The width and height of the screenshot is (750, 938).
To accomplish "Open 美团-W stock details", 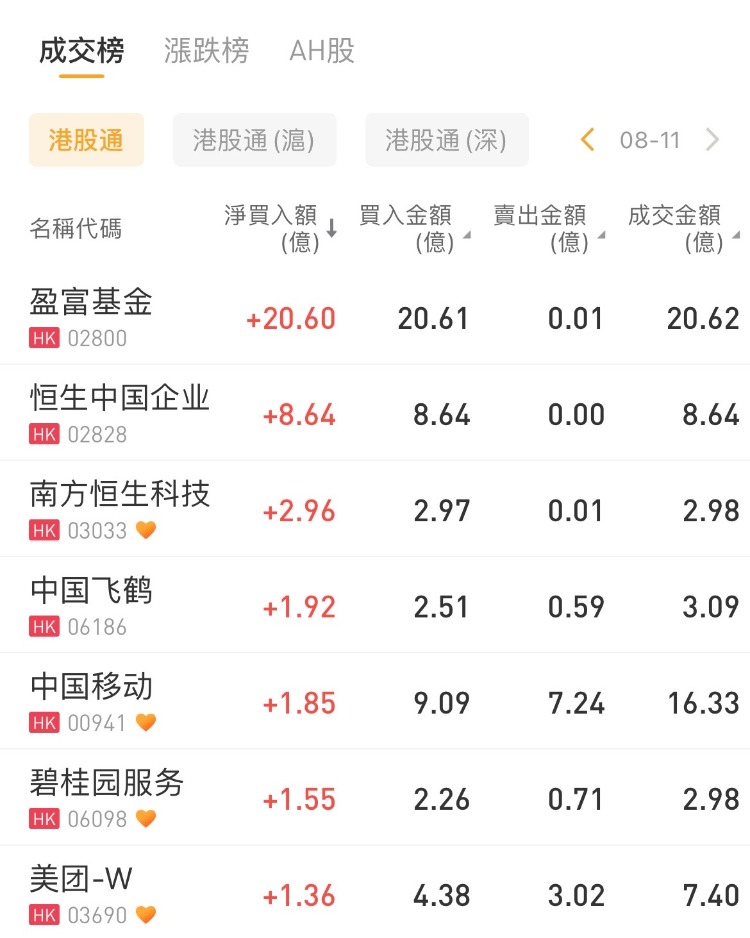I will (82, 892).
